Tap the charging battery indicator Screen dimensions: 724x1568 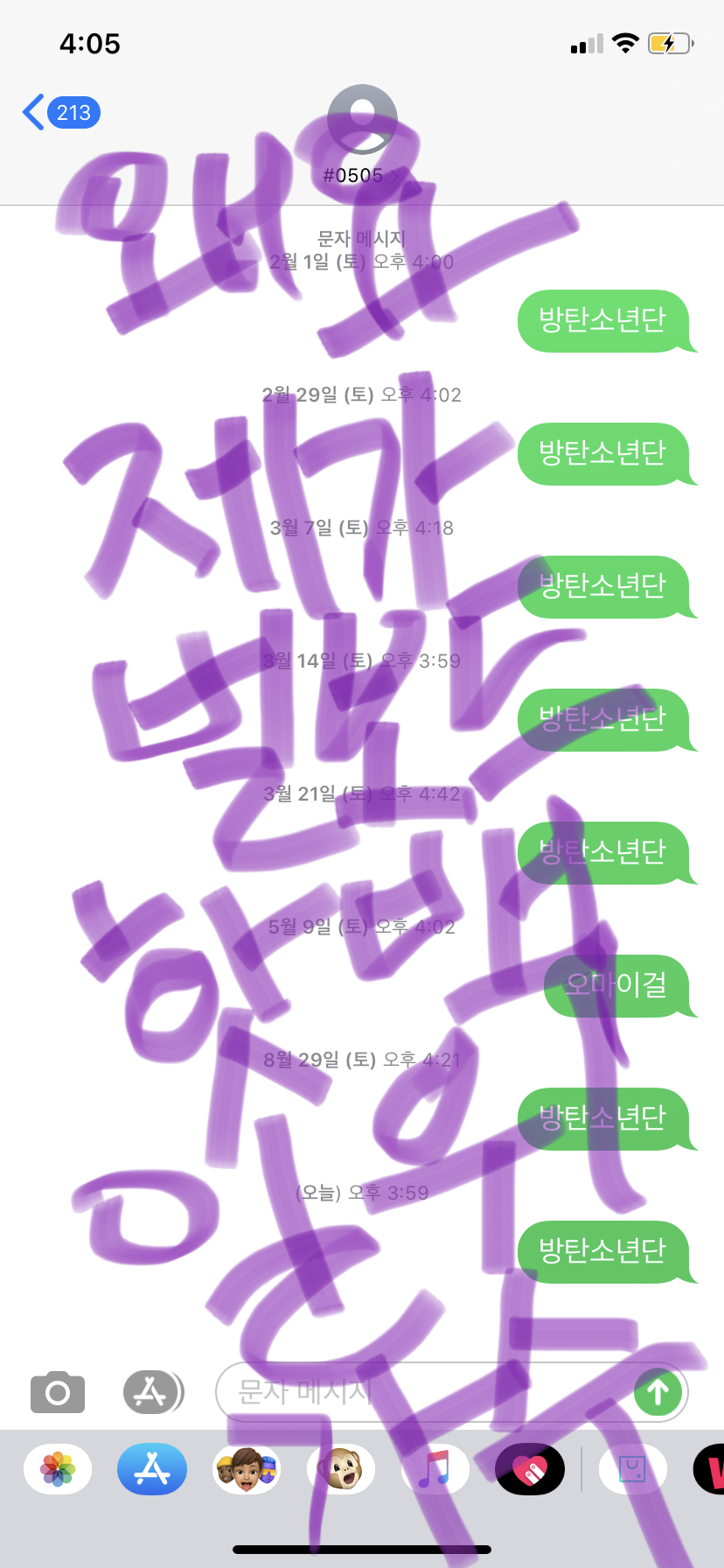669,43
